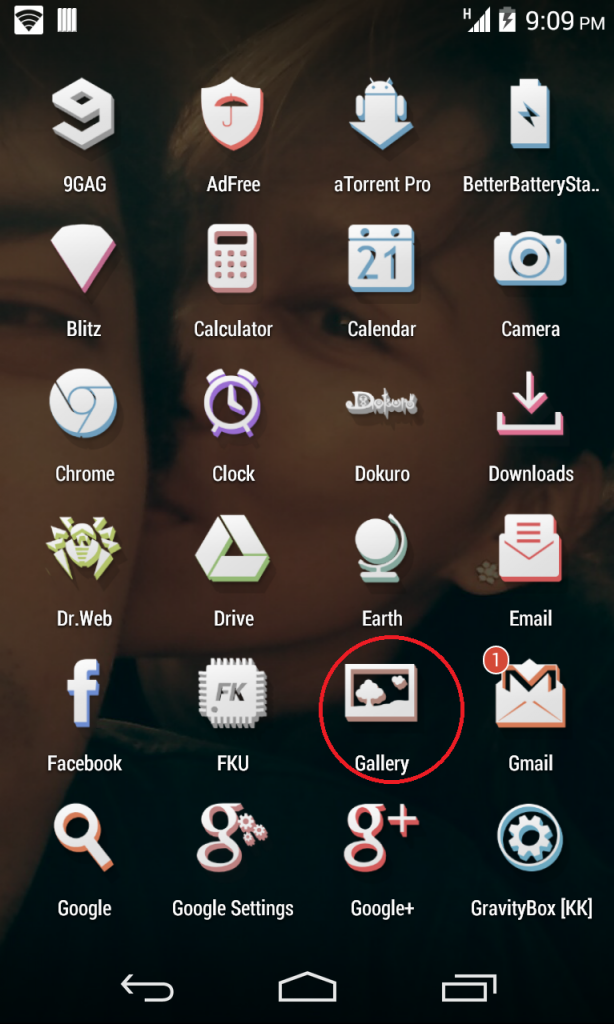The height and width of the screenshot is (1024, 614).
Task: Go to the home screen
Action: 307,988
